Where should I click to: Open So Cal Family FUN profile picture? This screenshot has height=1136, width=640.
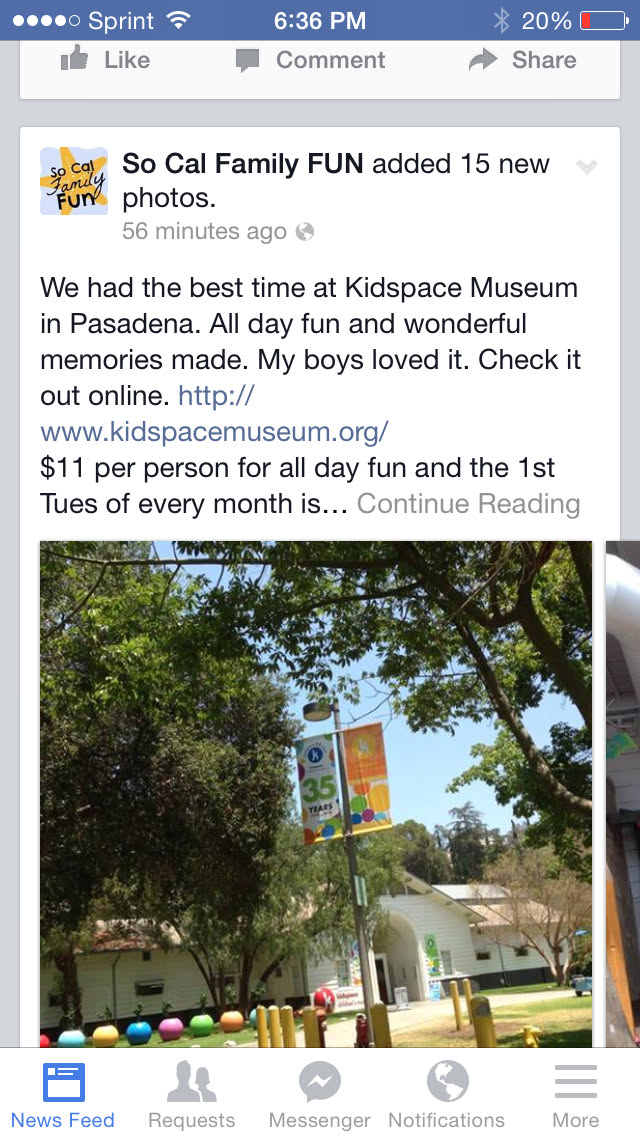click(74, 181)
